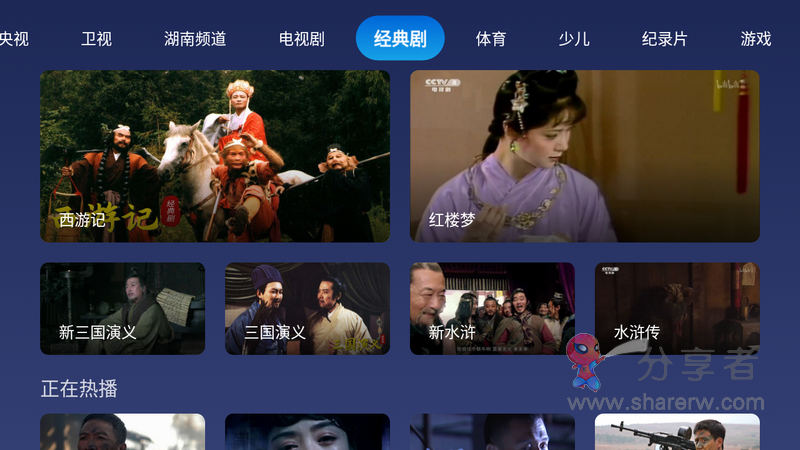Select the 新水浒 card
Viewport: 800px width, 450px height.
pos(492,308)
